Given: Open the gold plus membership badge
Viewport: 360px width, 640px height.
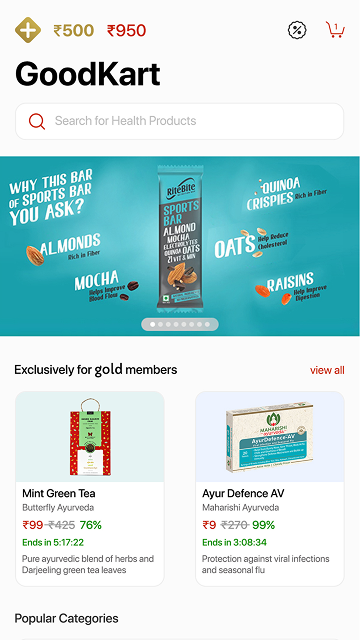Looking at the screenshot, I should (28, 30).
